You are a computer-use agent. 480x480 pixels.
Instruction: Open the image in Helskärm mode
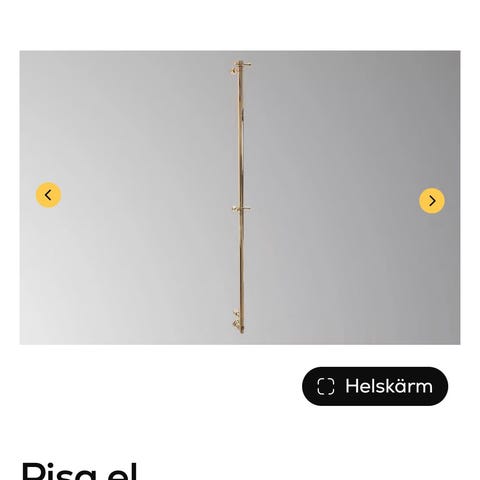(x=375, y=386)
